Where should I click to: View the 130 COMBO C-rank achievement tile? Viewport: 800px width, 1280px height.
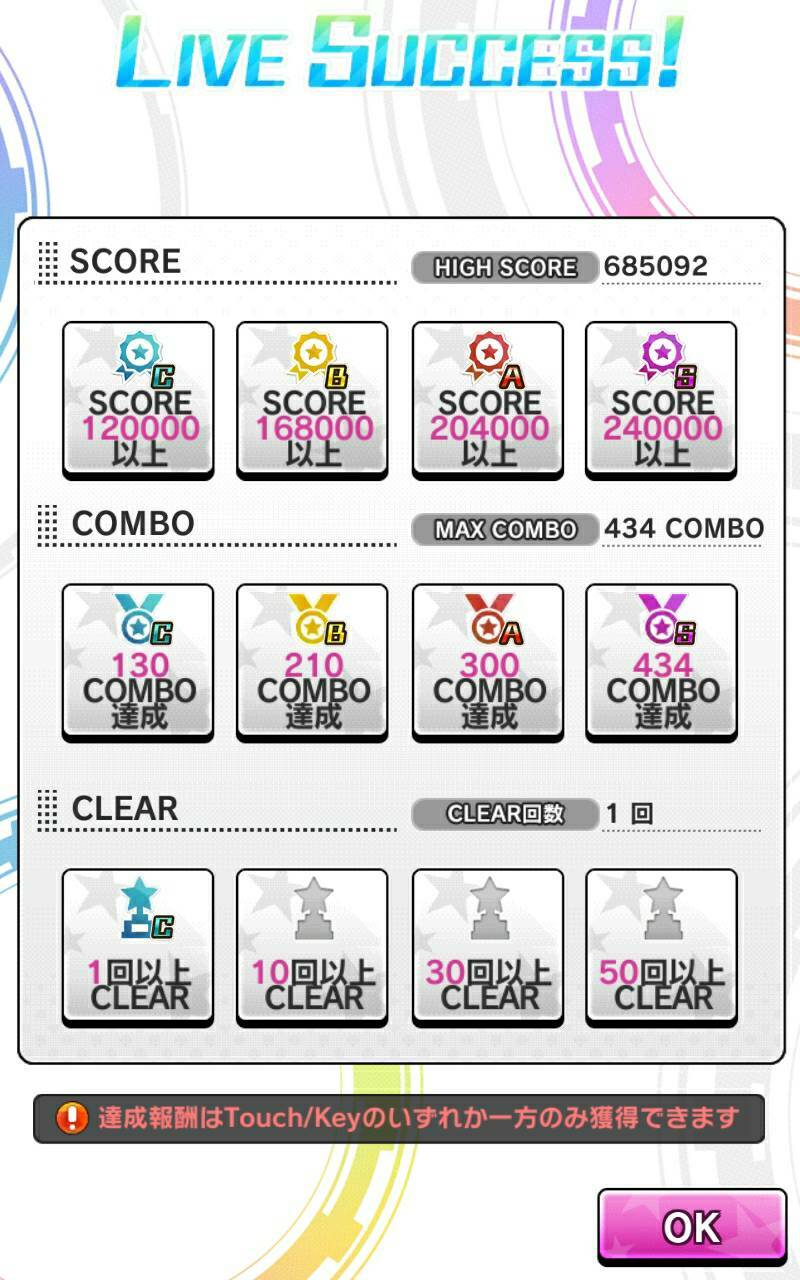point(138,663)
